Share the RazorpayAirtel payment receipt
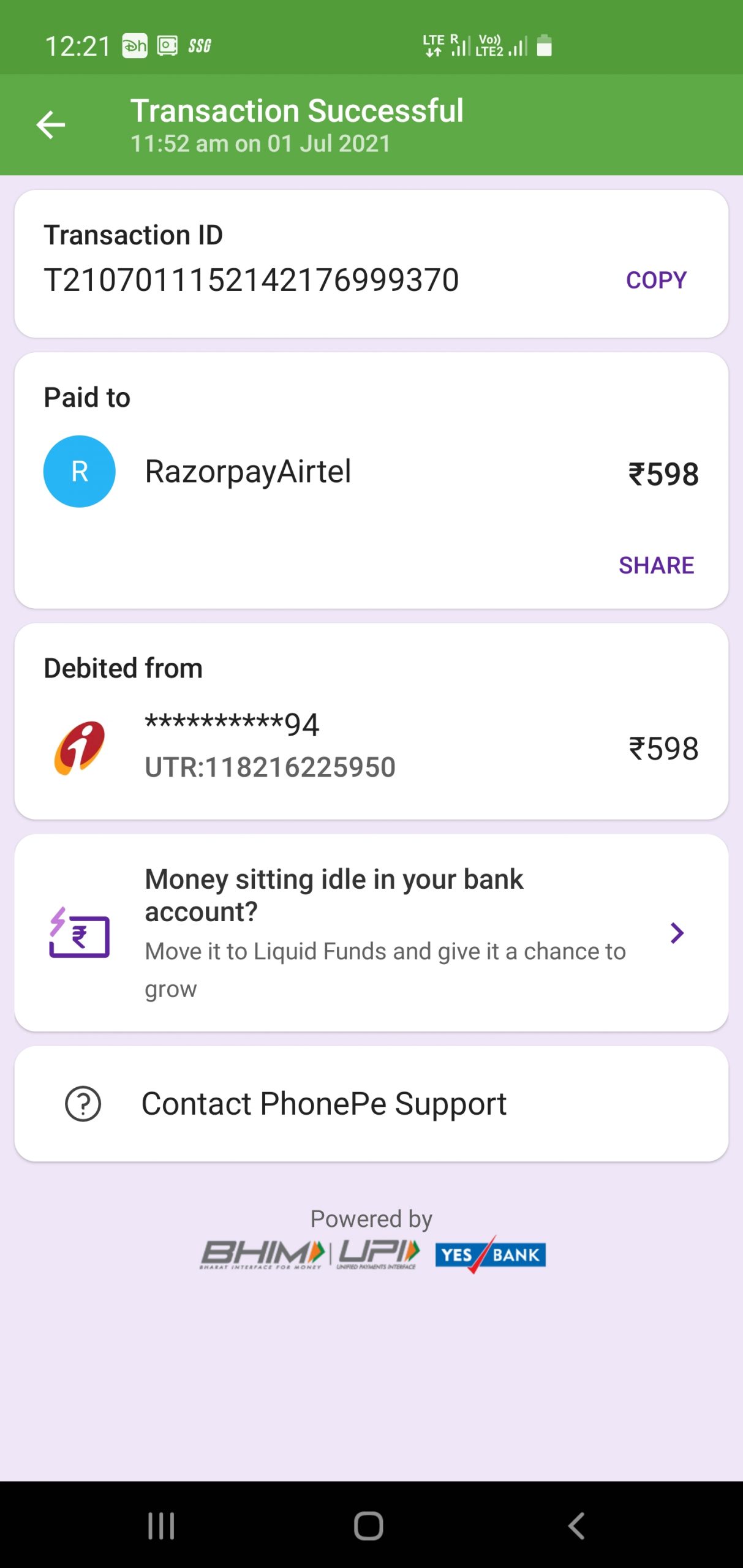The height and width of the screenshot is (1568, 743). pos(655,565)
